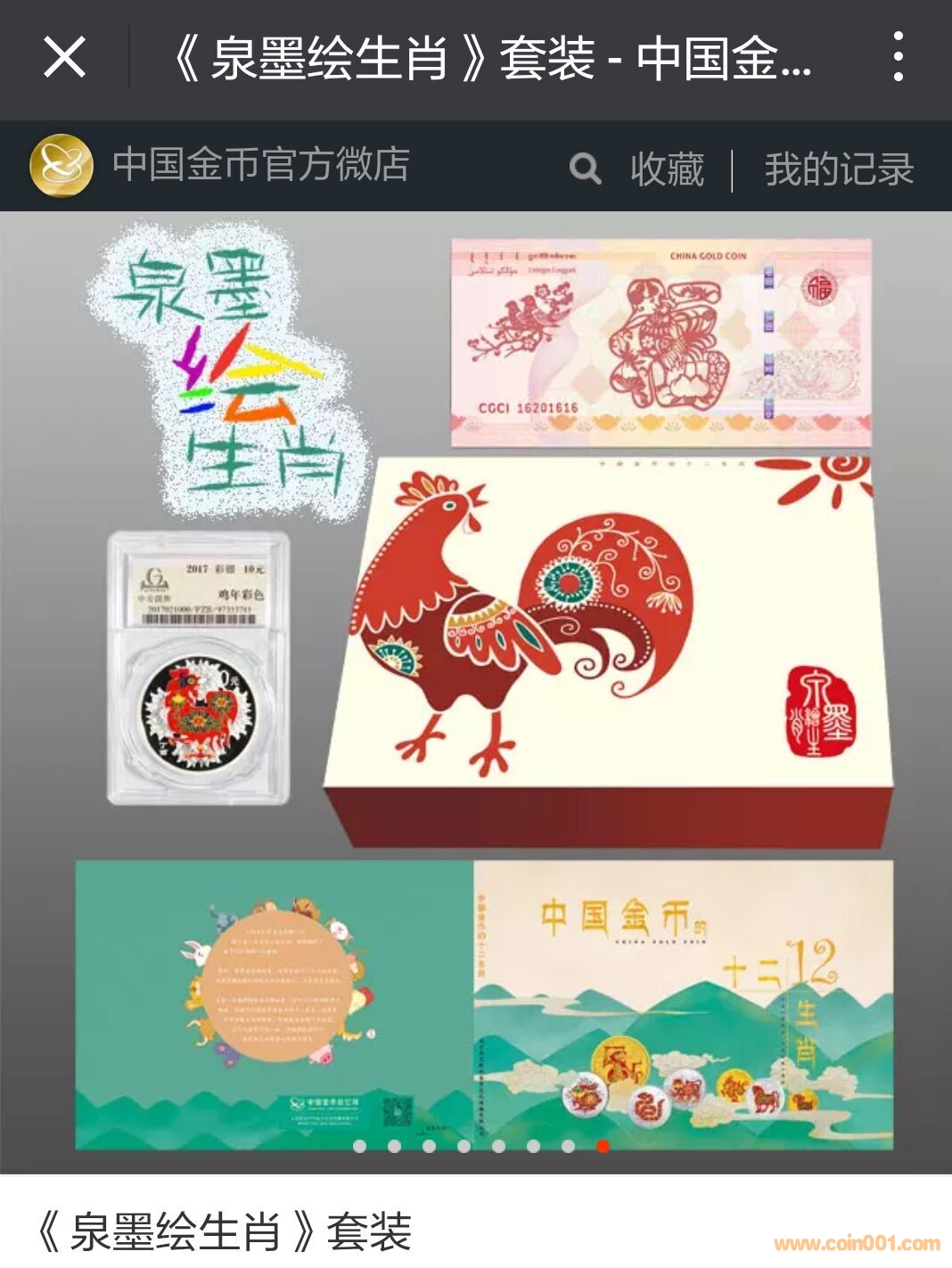This screenshot has height=1268, width=952.
Task: Close the web page with the X button
Action: (x=64, y=58)
